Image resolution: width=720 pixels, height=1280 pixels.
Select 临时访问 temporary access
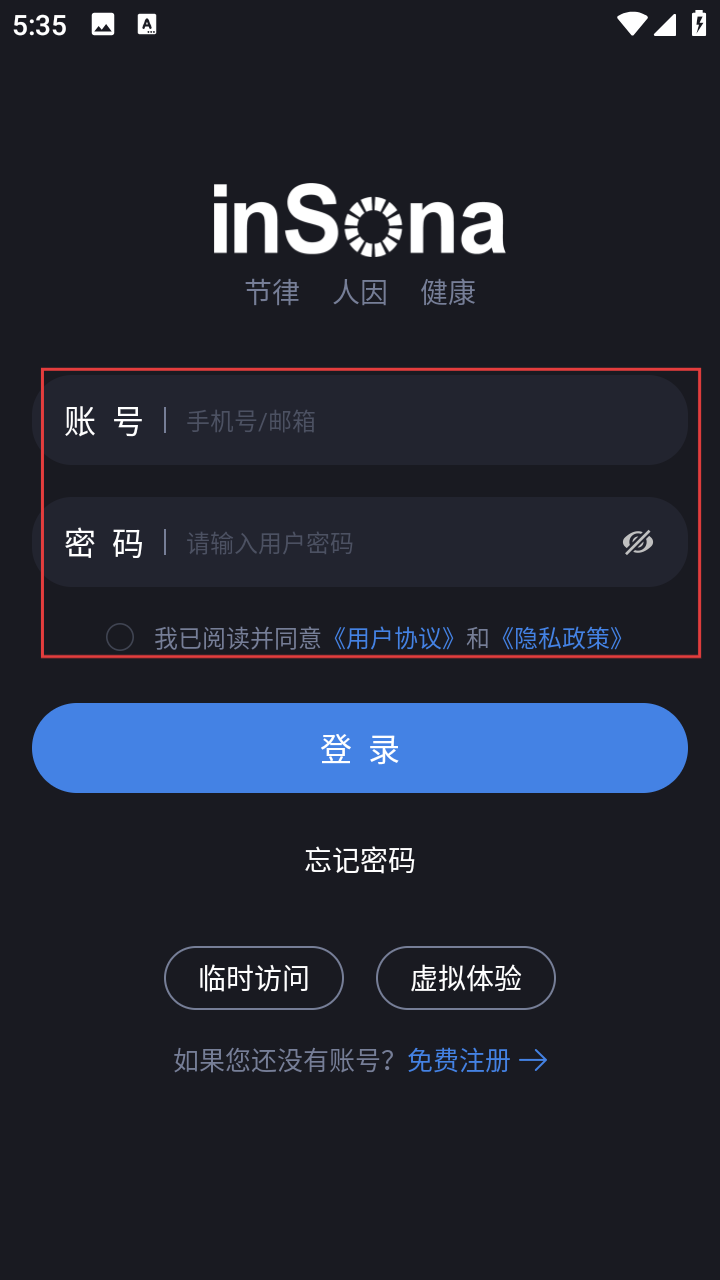254,978
